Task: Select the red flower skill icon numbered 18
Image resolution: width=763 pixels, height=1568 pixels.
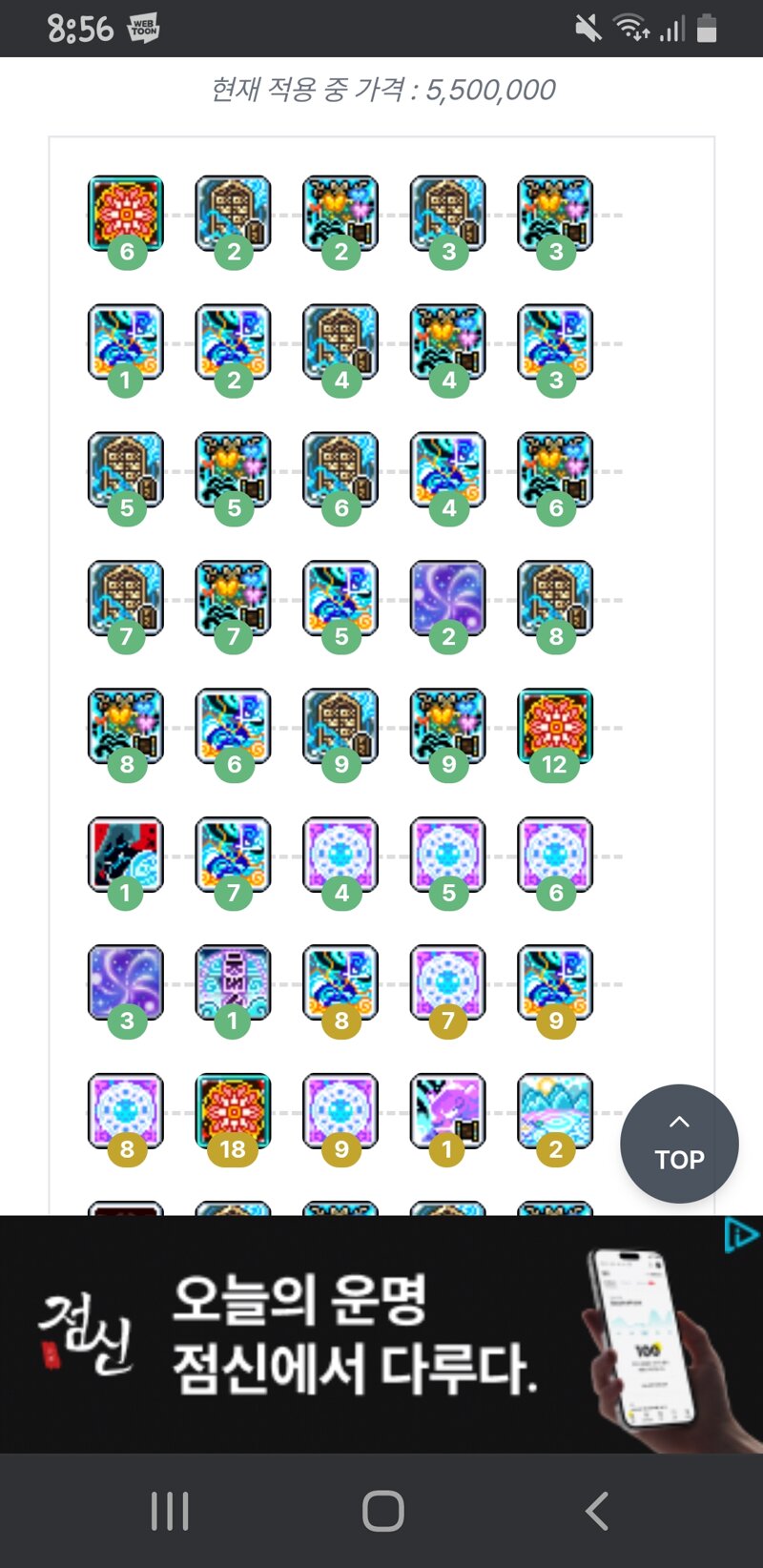Action: click(233, 1112)
